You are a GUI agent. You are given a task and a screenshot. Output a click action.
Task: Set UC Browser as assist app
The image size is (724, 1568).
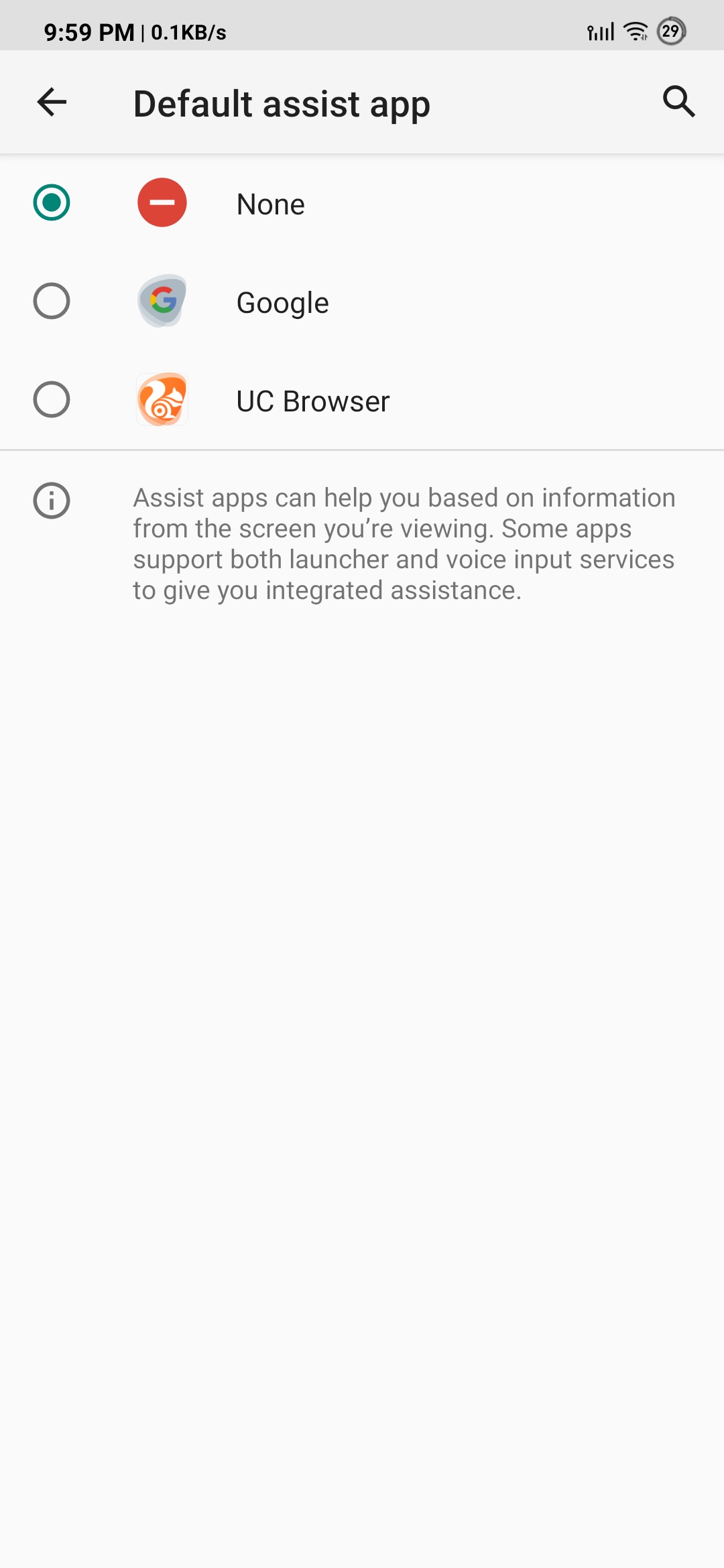pos(52,400)
